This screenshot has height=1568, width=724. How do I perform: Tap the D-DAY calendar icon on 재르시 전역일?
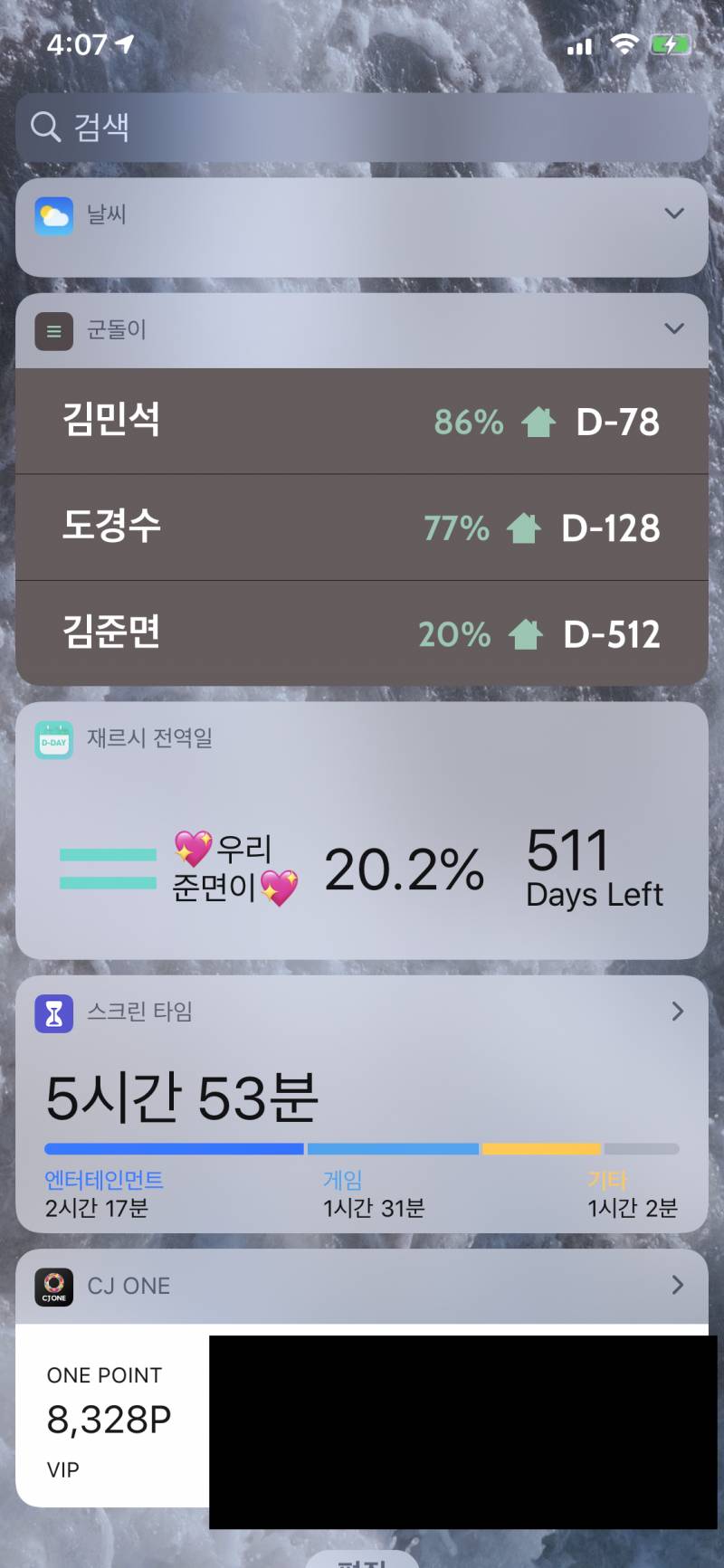pyautogui.click(x=53, y=738)
